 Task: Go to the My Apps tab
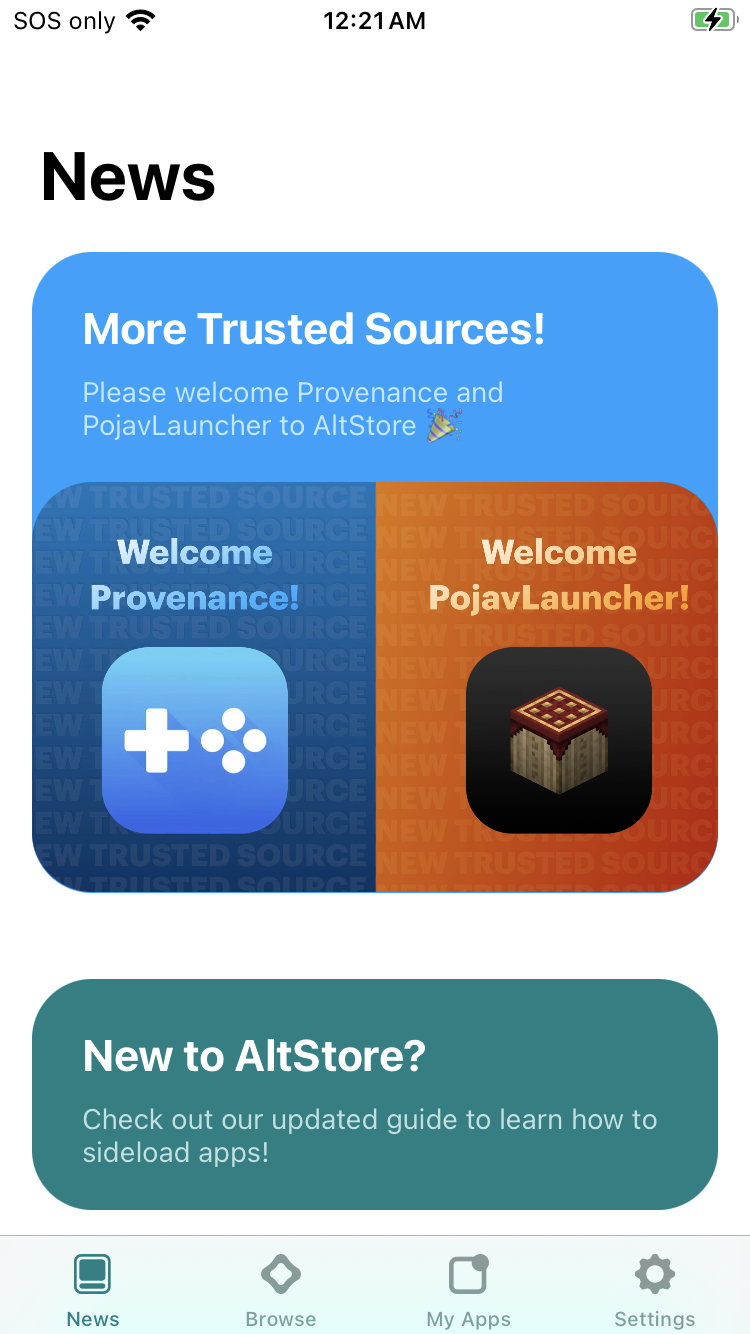click(469, 1290)
